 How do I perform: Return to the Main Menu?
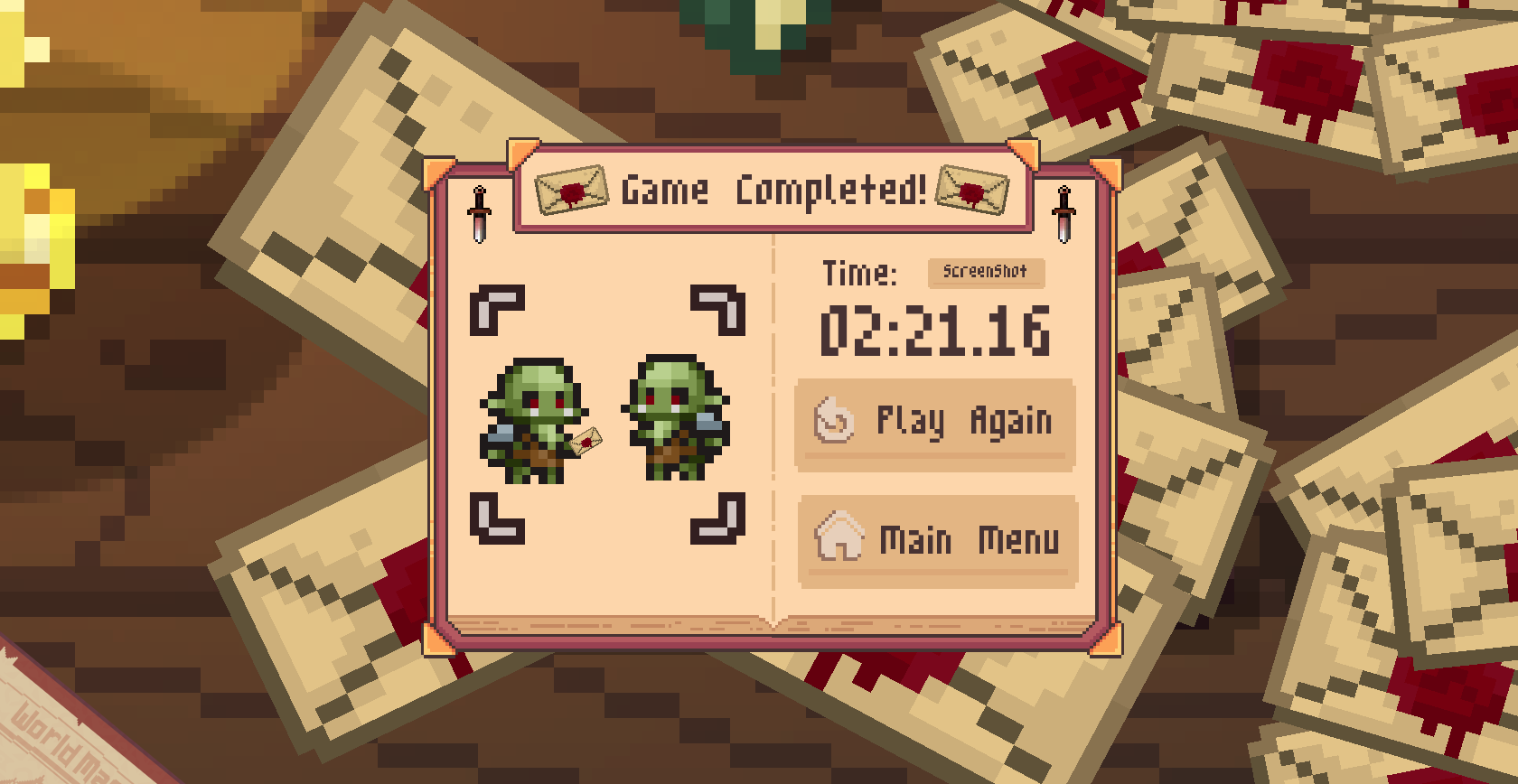937,539
